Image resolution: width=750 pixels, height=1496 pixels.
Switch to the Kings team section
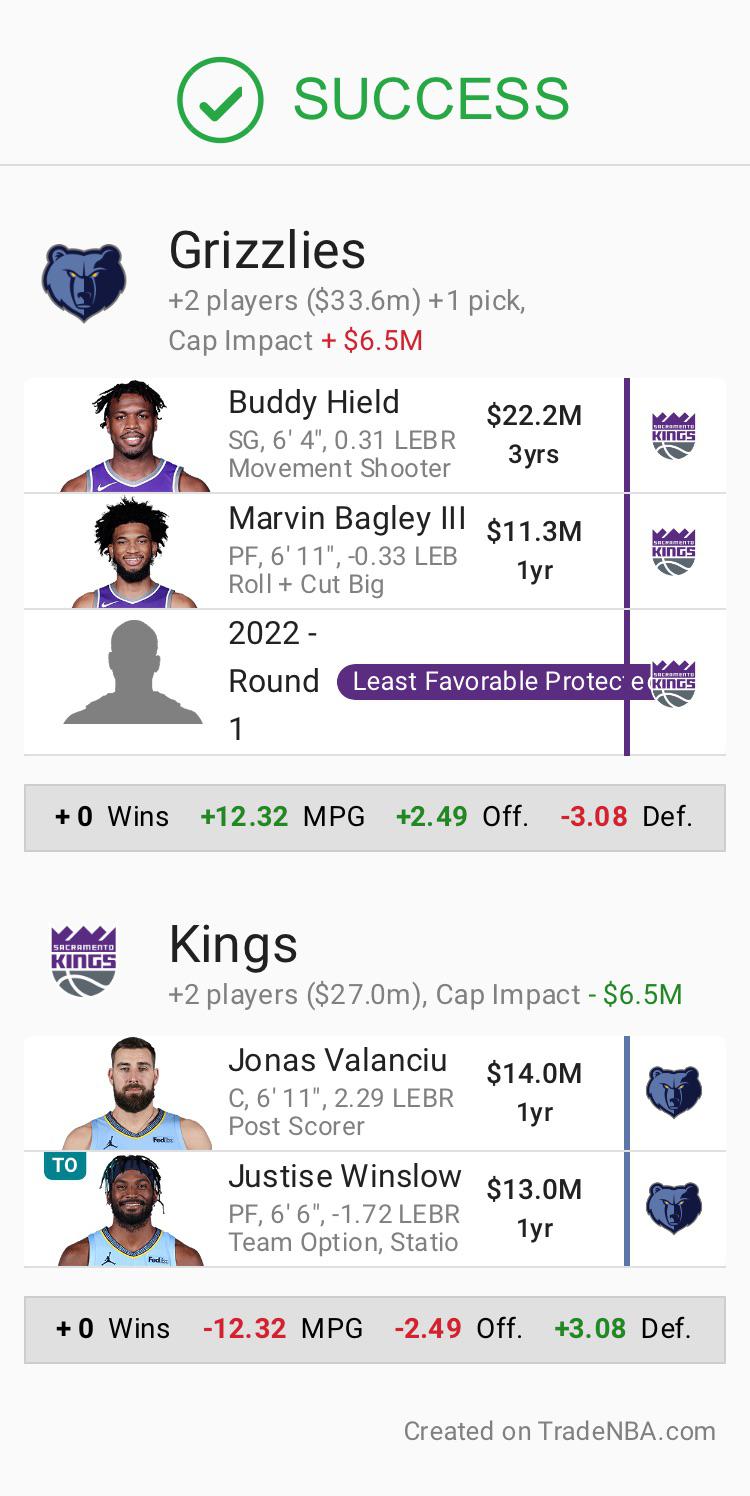pyautogui.click(x=233, y=943)
